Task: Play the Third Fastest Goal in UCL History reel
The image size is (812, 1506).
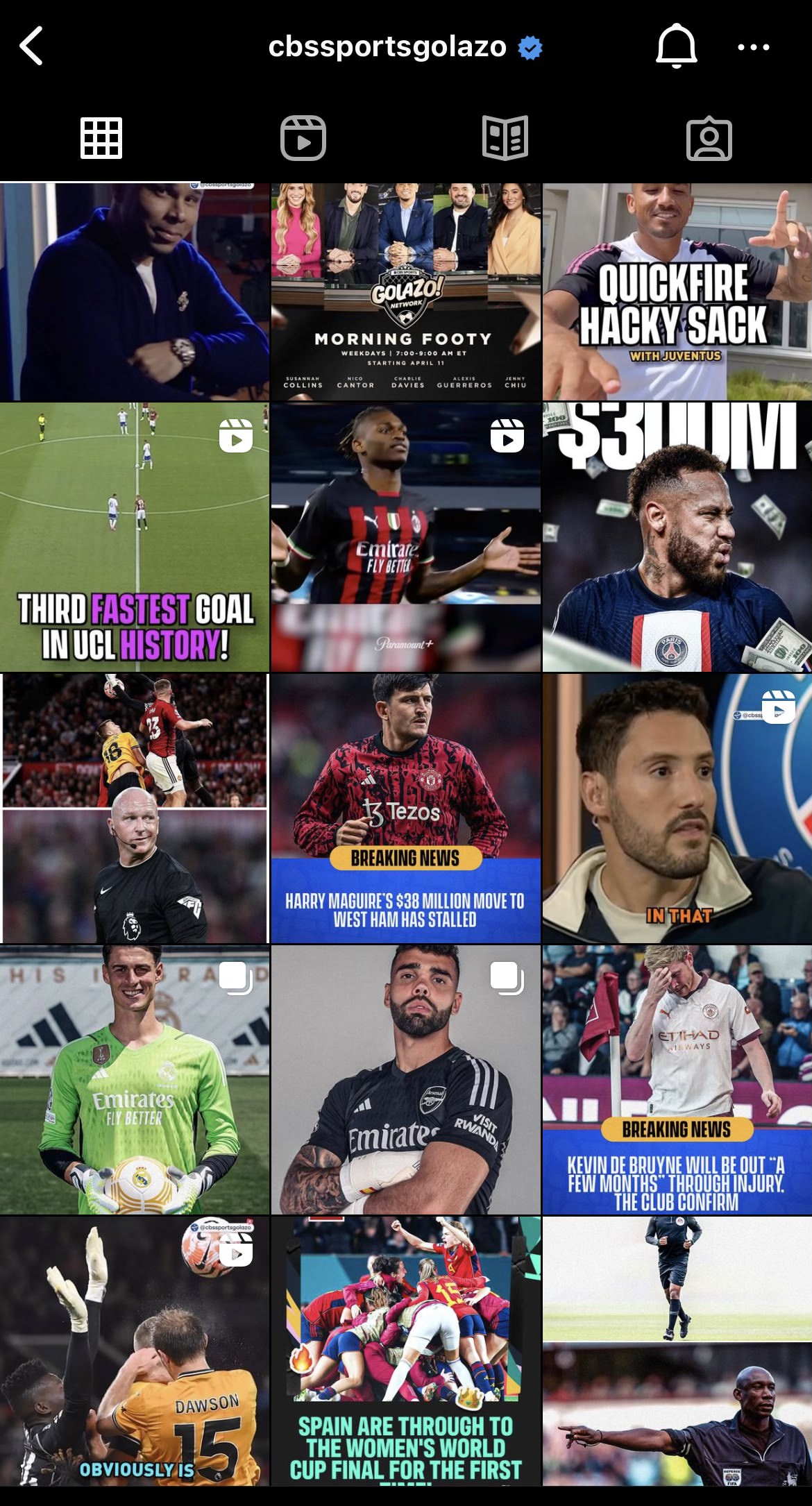Action: click(x=135, y=536)
